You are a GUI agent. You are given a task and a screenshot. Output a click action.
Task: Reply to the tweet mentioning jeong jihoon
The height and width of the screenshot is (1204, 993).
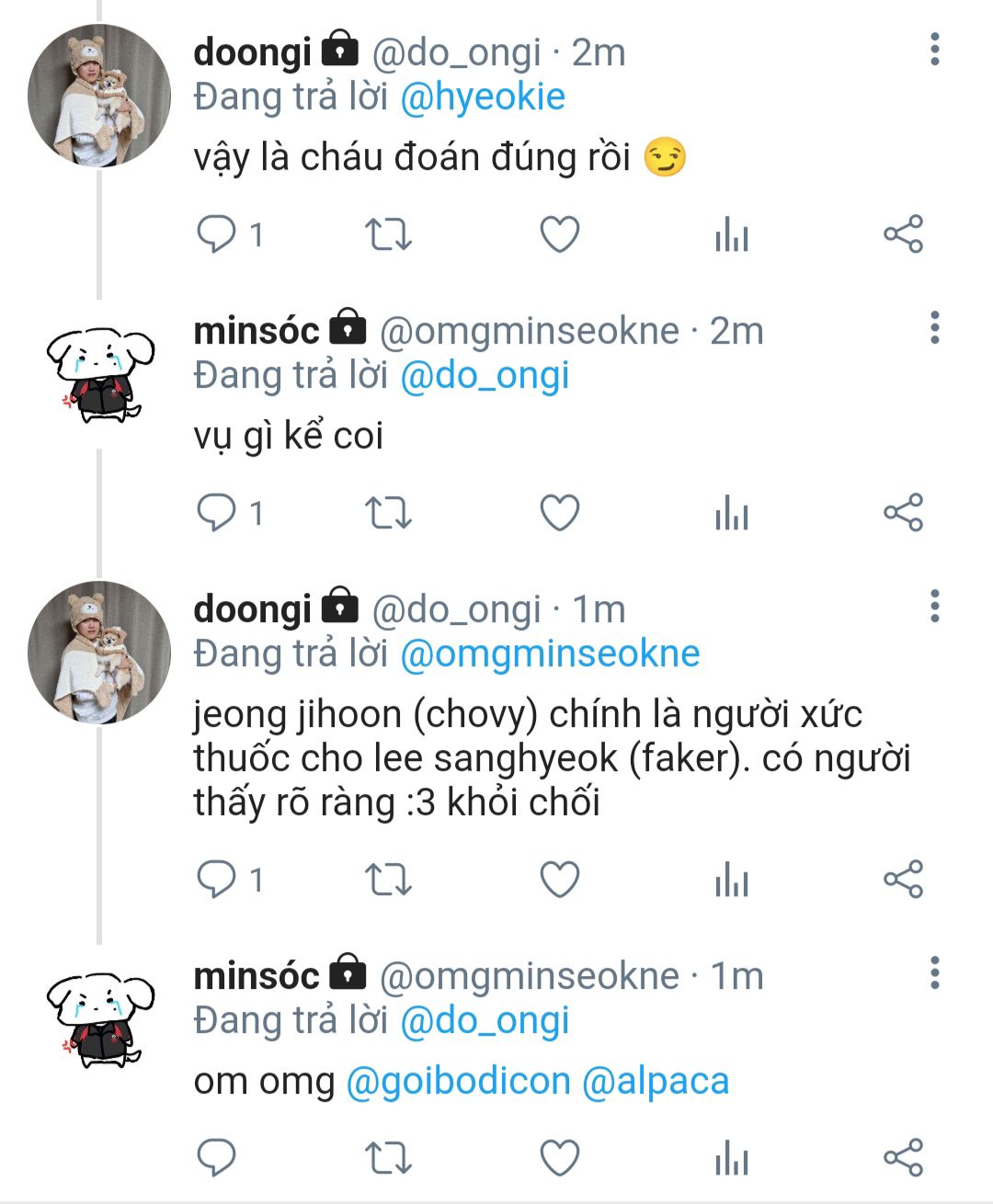[x=217, y=880]
